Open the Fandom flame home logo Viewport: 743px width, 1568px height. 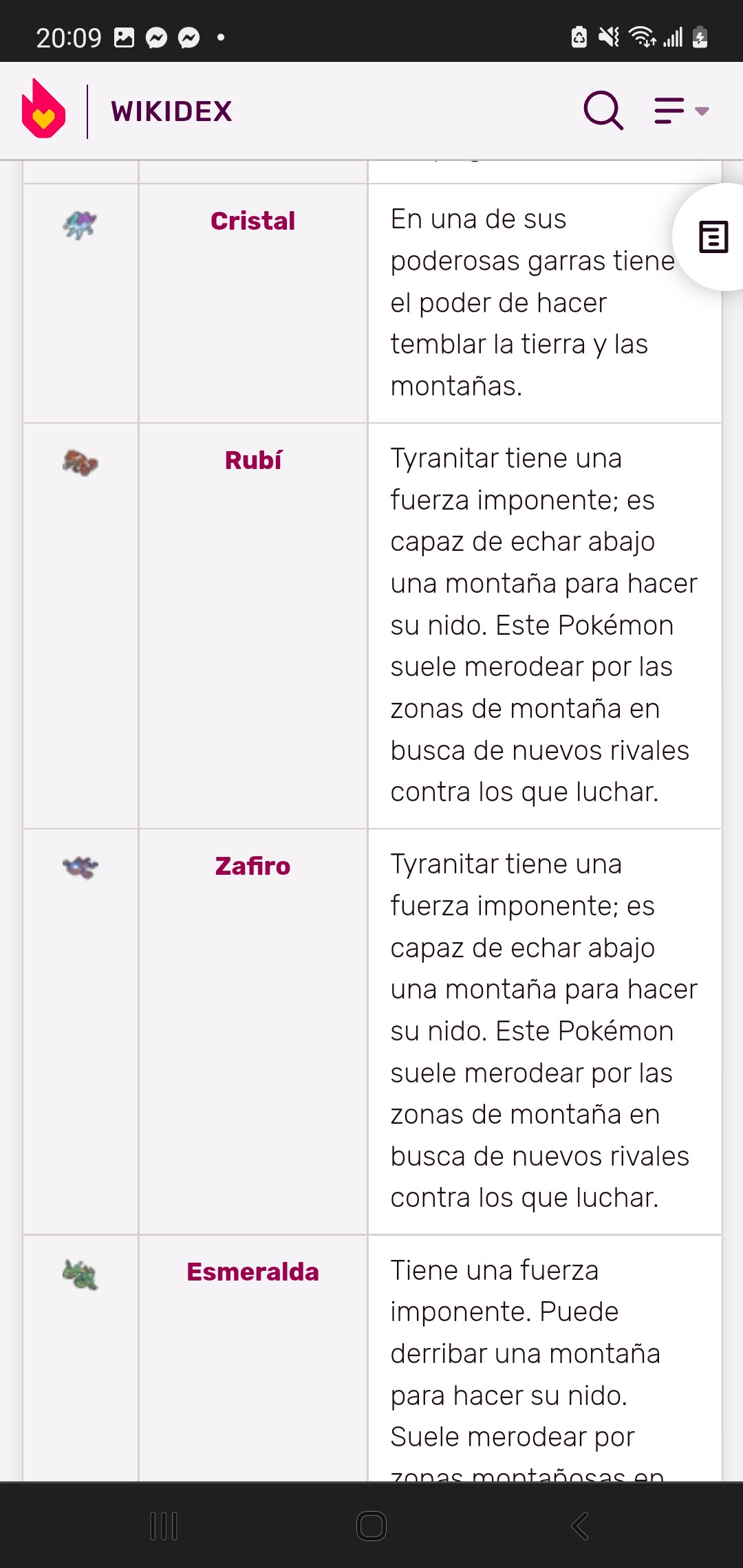click(x=43, y=110)
